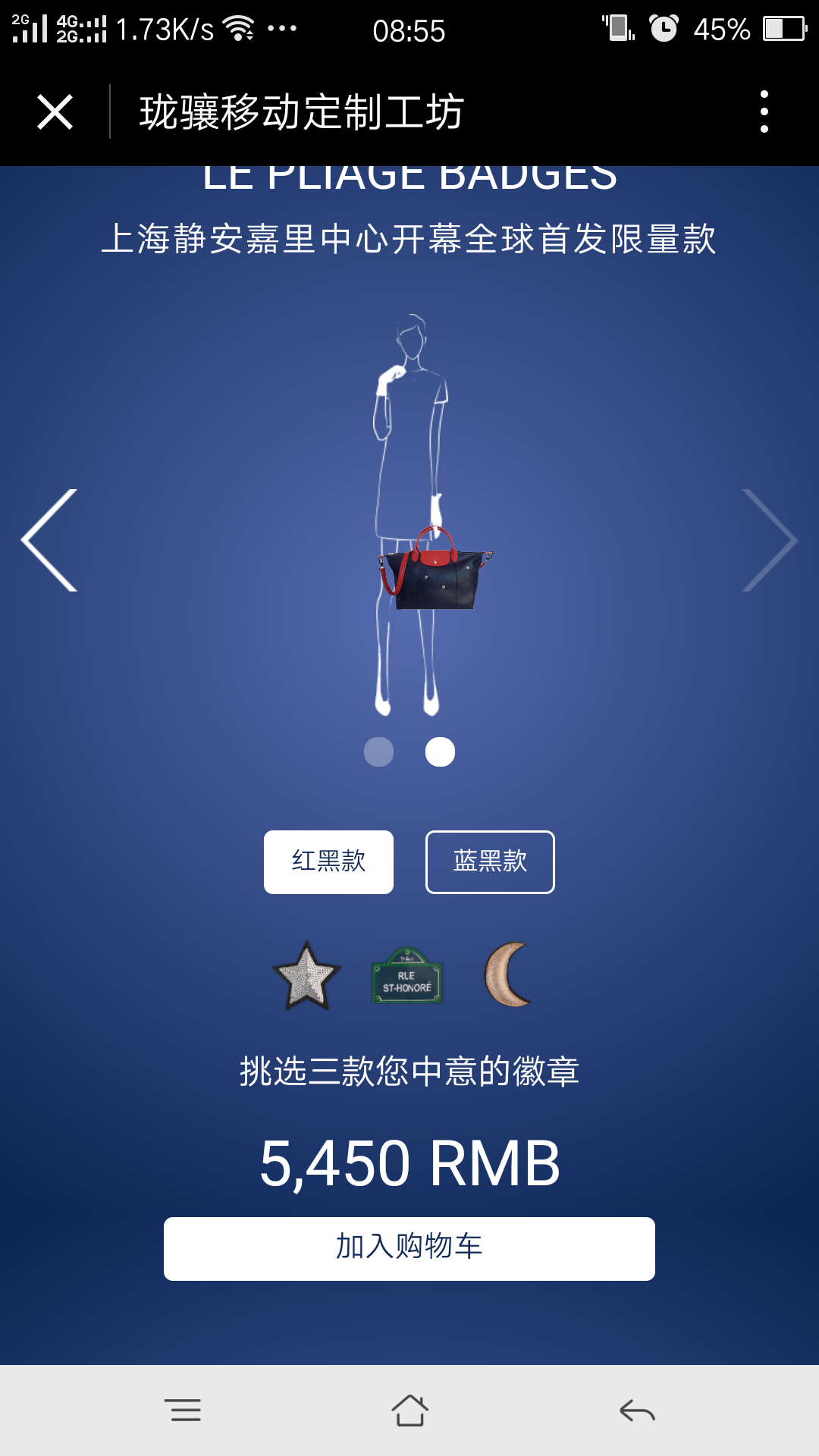The width and height of the screenshot is (819, 1456).
Task: Select the 红黑款 color option
Action: coord(328,862)
